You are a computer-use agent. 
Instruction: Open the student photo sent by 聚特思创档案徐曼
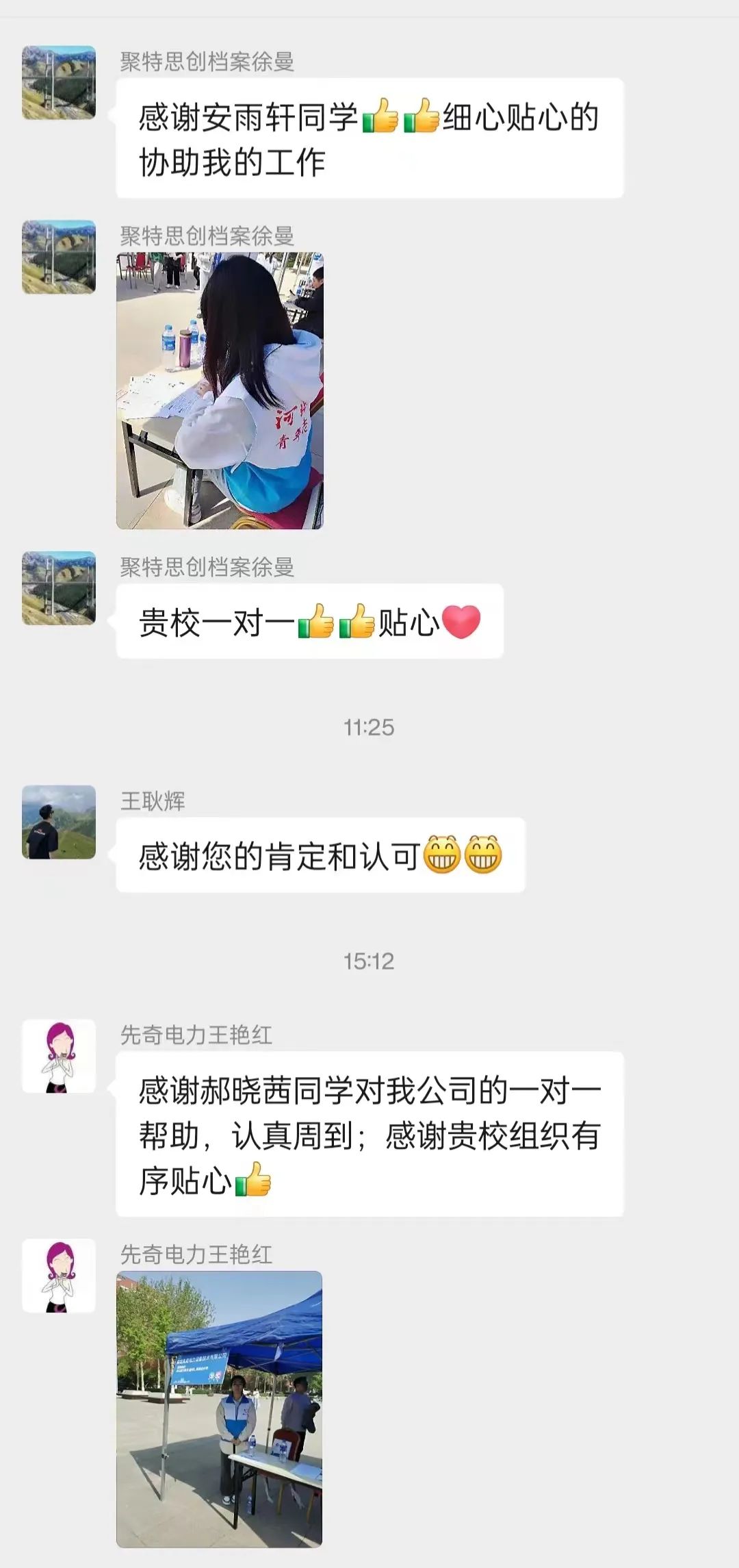220,390
